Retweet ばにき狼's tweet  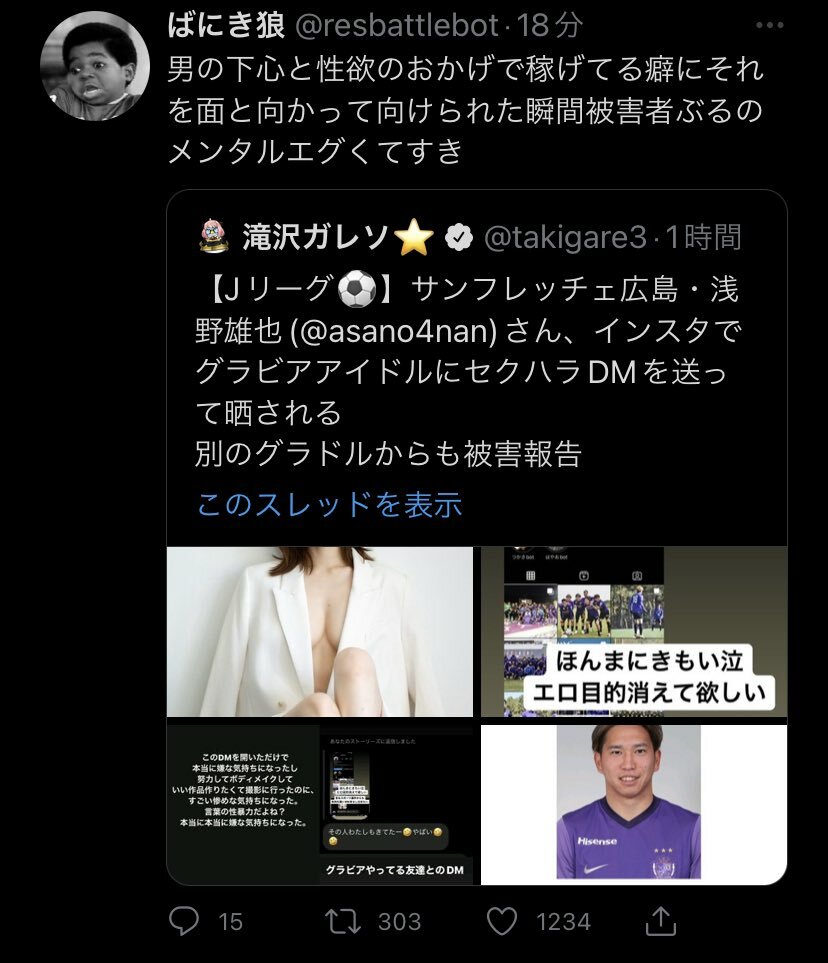click(x=343, y=921)
